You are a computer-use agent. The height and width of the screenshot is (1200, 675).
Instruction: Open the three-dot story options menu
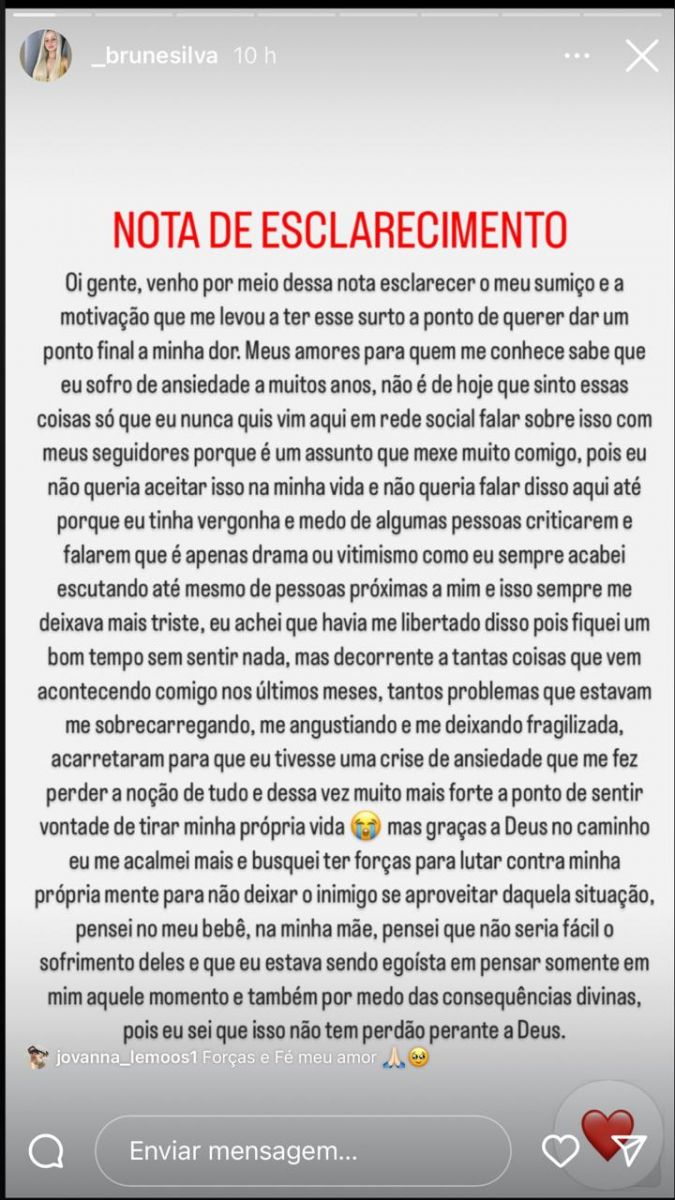577,56
